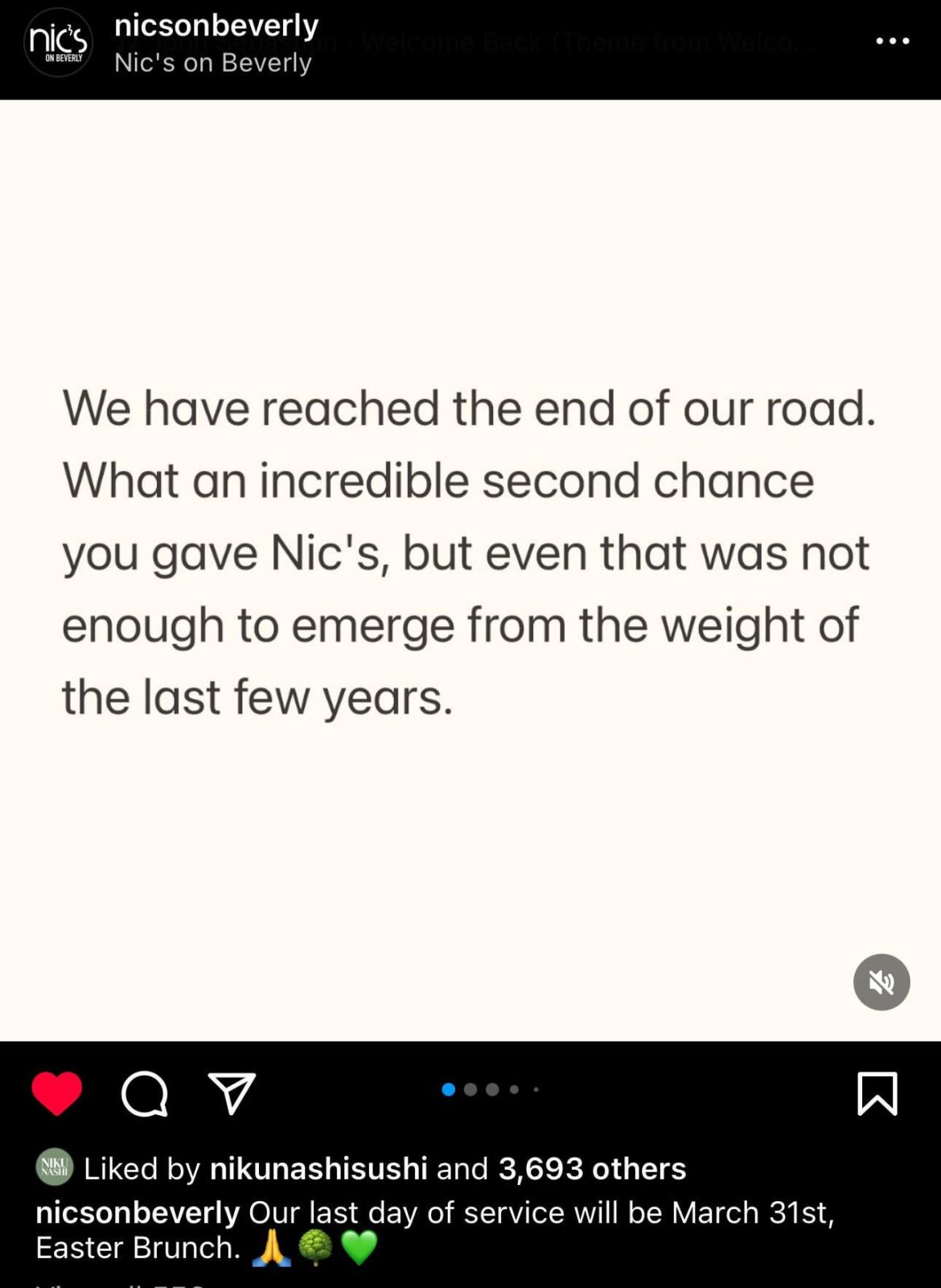Viewport: 941px width, 1288px height.
Task: Unmute the video audio with the speaker icon
Action: coord(881,981)
